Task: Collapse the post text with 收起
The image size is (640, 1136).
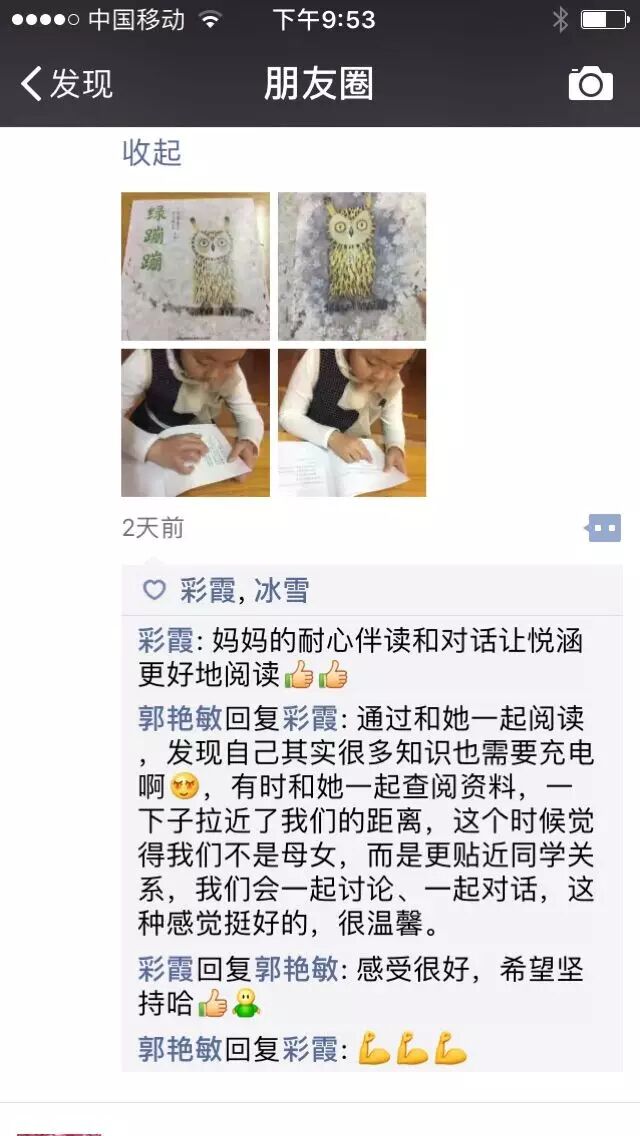Action: point(151,153)
